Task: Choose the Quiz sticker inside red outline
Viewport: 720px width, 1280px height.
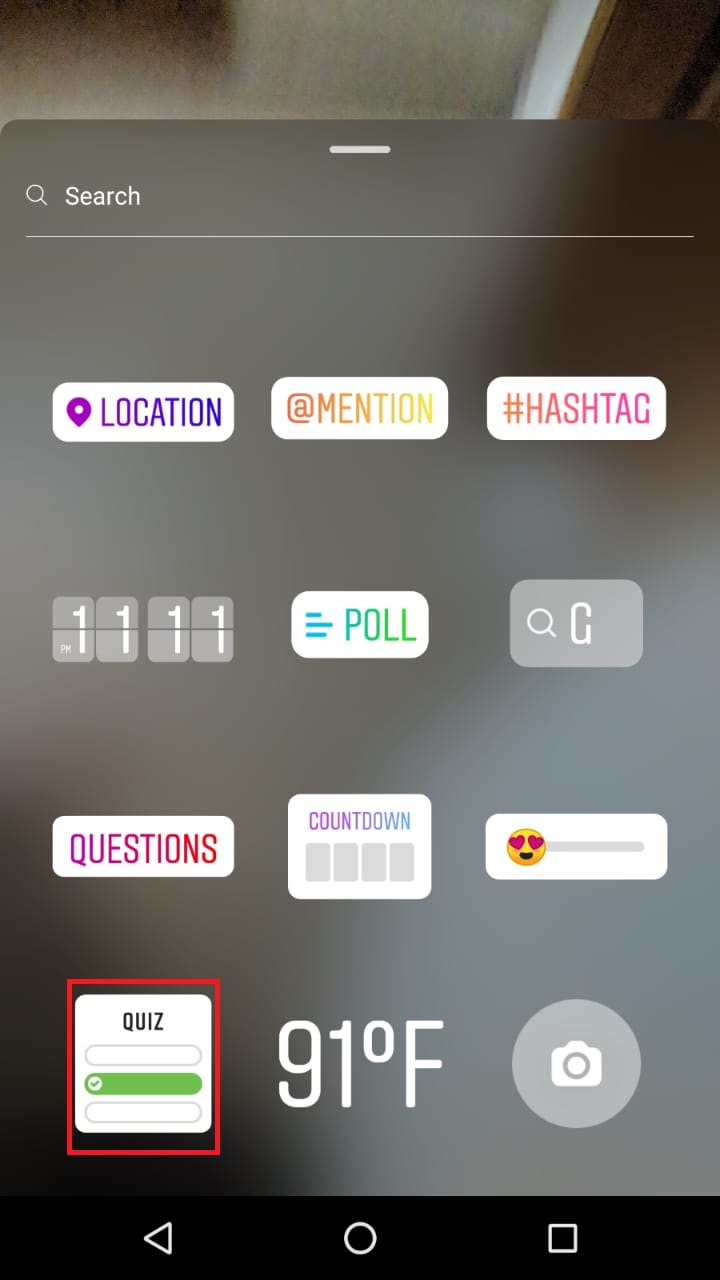Action: [142, 1065]
